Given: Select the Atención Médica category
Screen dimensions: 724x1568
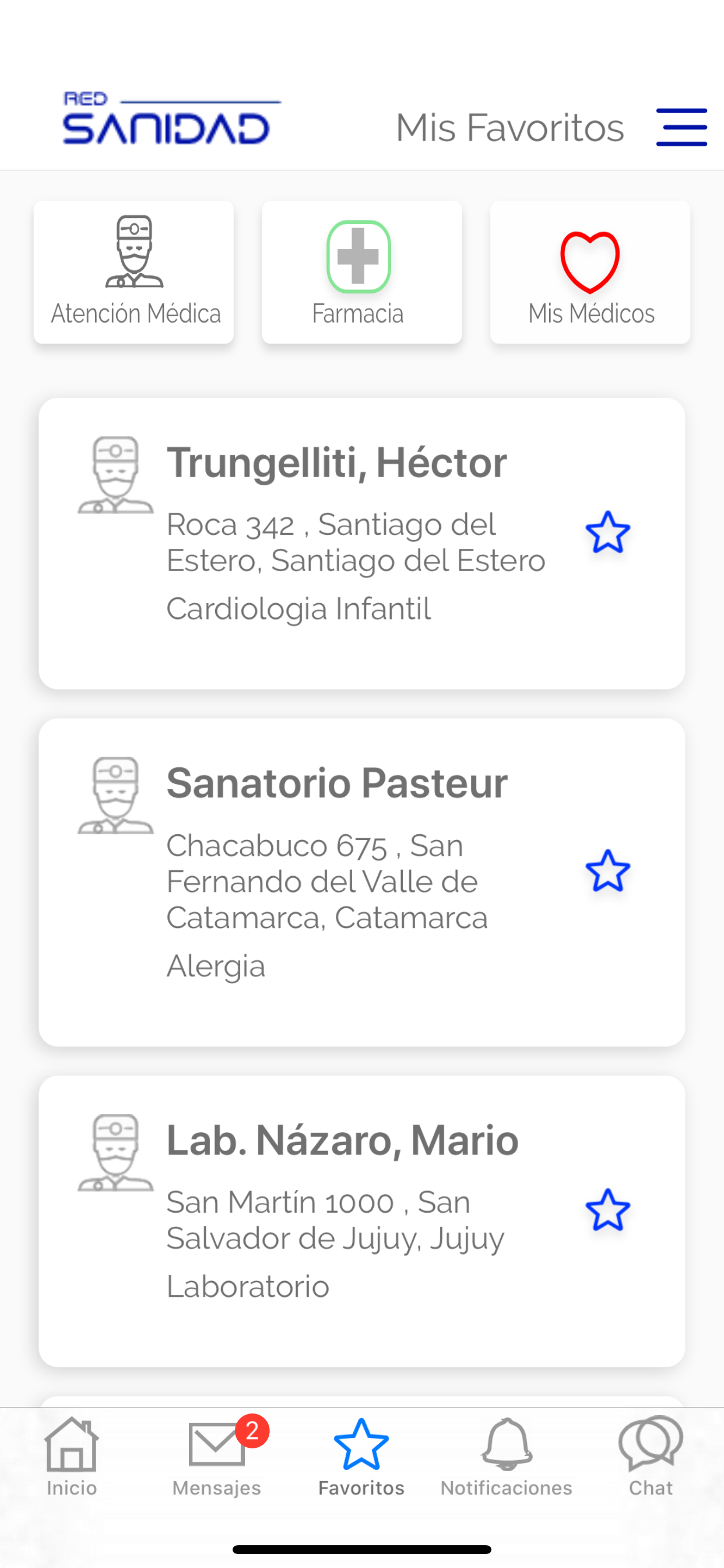Looking at the screenshot, I should [134, 272].
